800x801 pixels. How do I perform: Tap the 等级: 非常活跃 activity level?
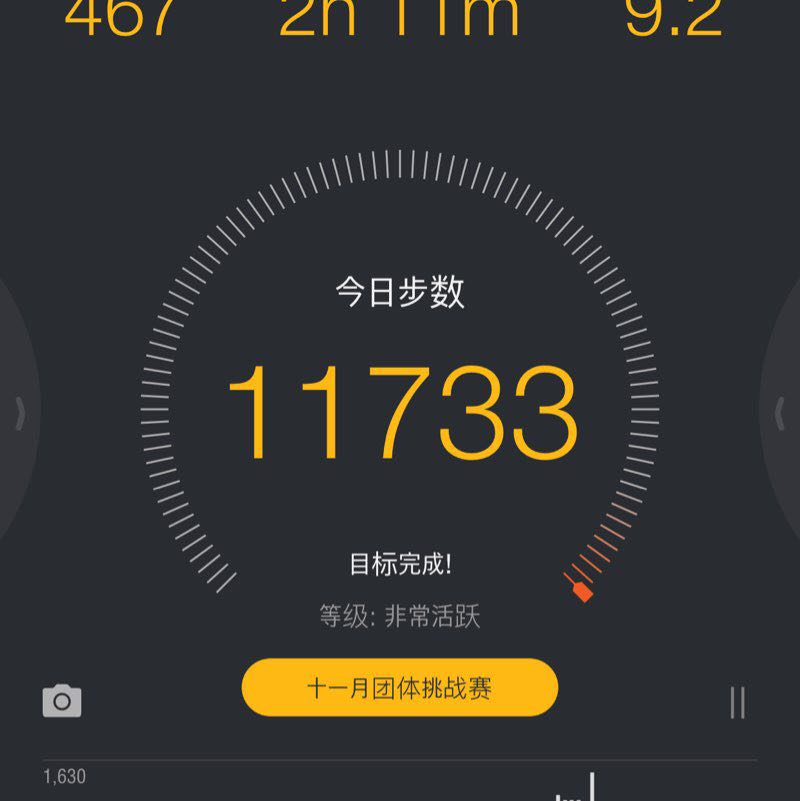click(400, 616)
